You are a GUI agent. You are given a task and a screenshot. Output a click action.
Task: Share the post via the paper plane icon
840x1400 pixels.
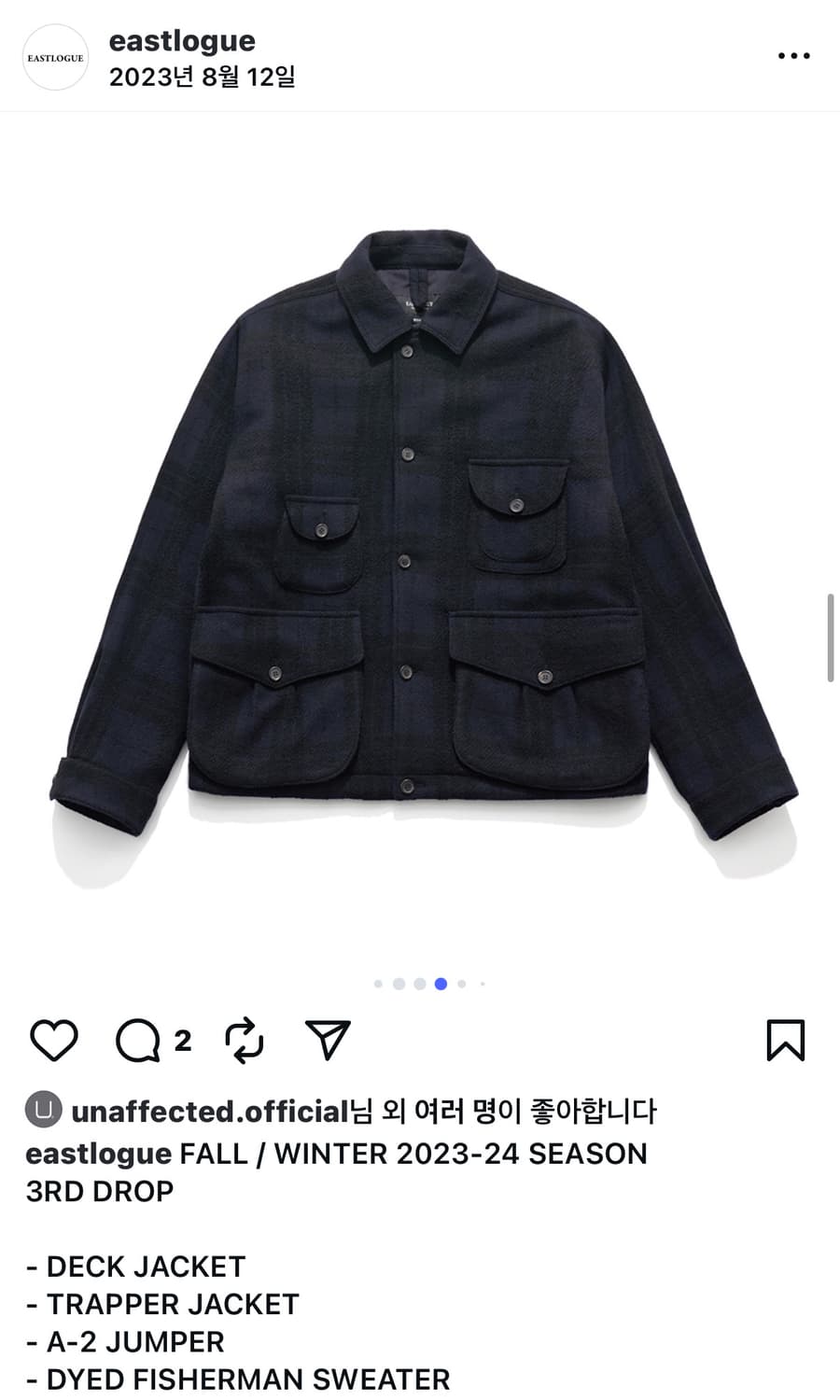pos(326,1039)
